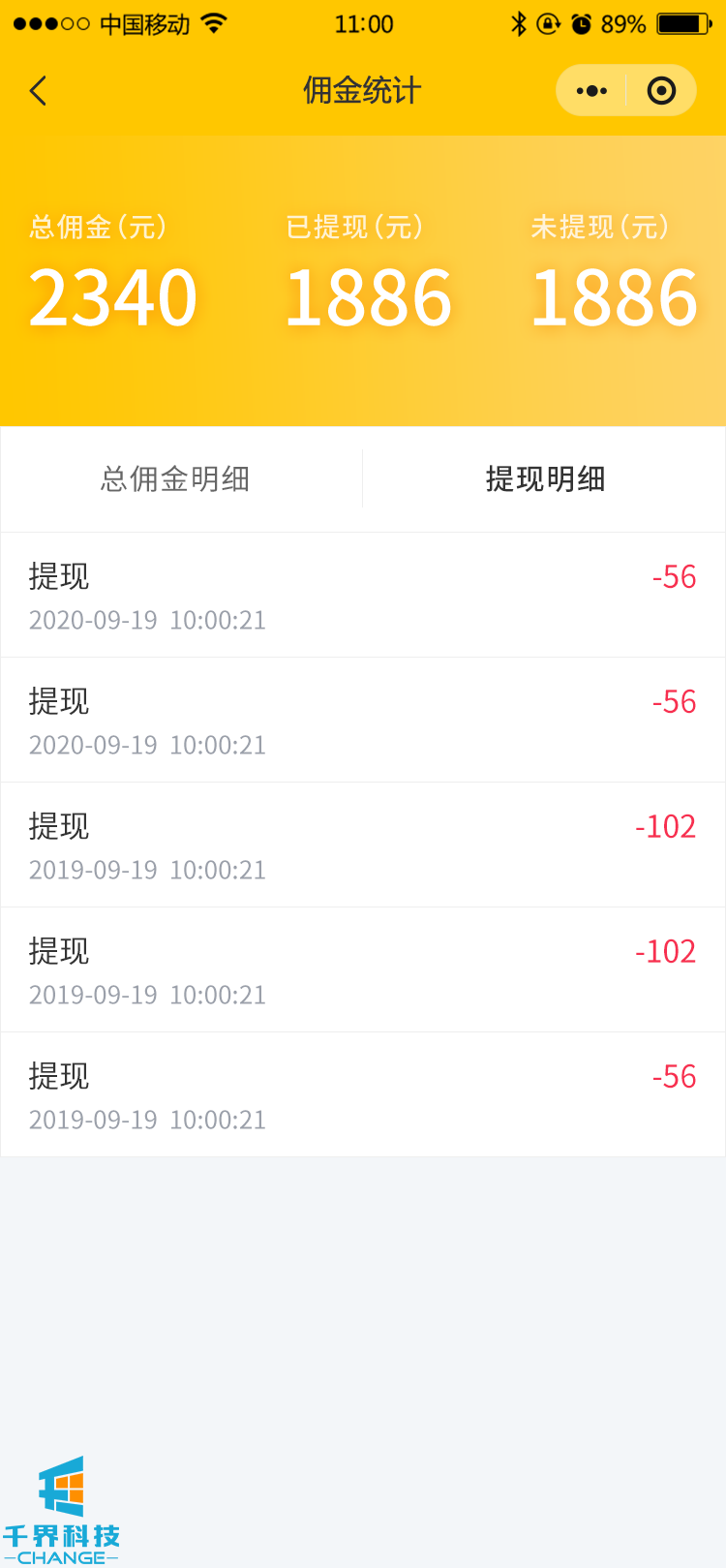726x1568 pixels.
Task: Select the 提现明细 tab
Action: tap(545, 479)
